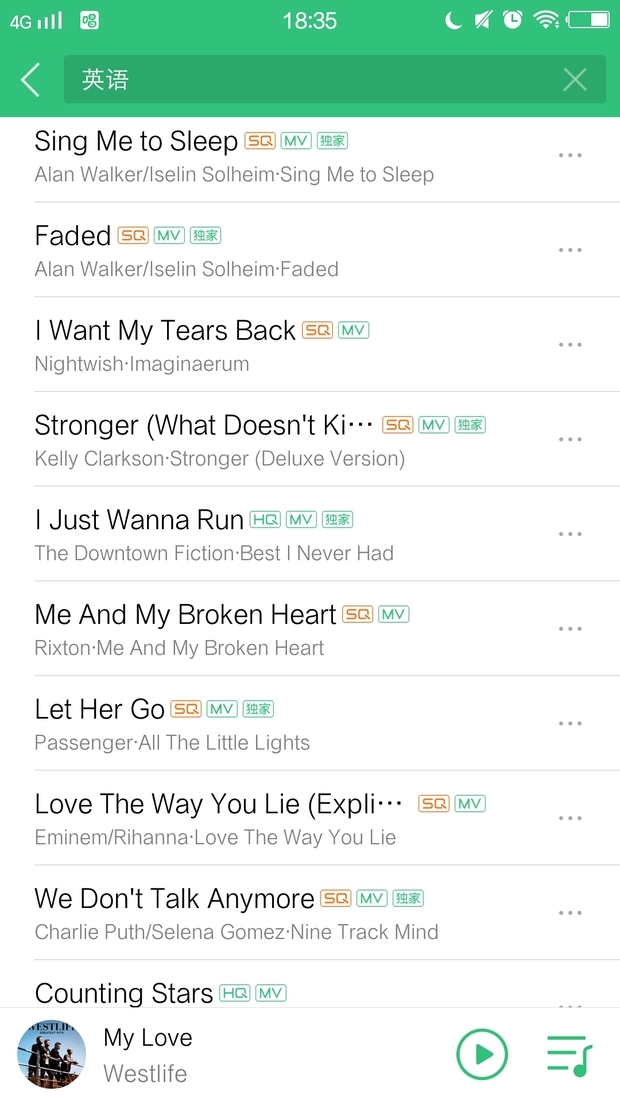Open the Westlife album cover player
620x1102 pixels.
[x=52, y=1055]
